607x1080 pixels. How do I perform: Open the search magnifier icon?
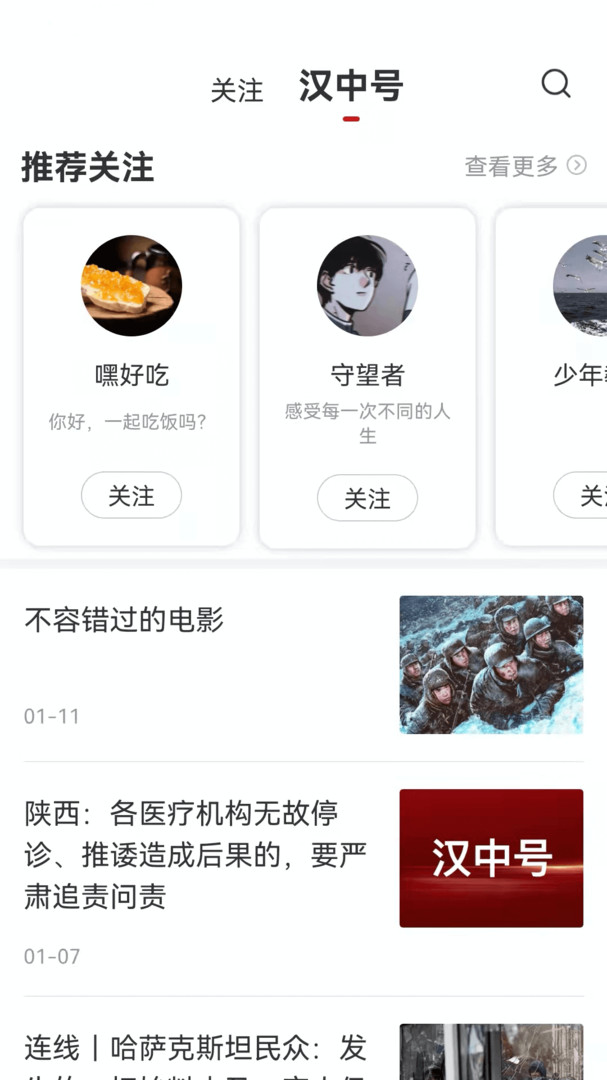pyautogui.click(x=556, y=84)
